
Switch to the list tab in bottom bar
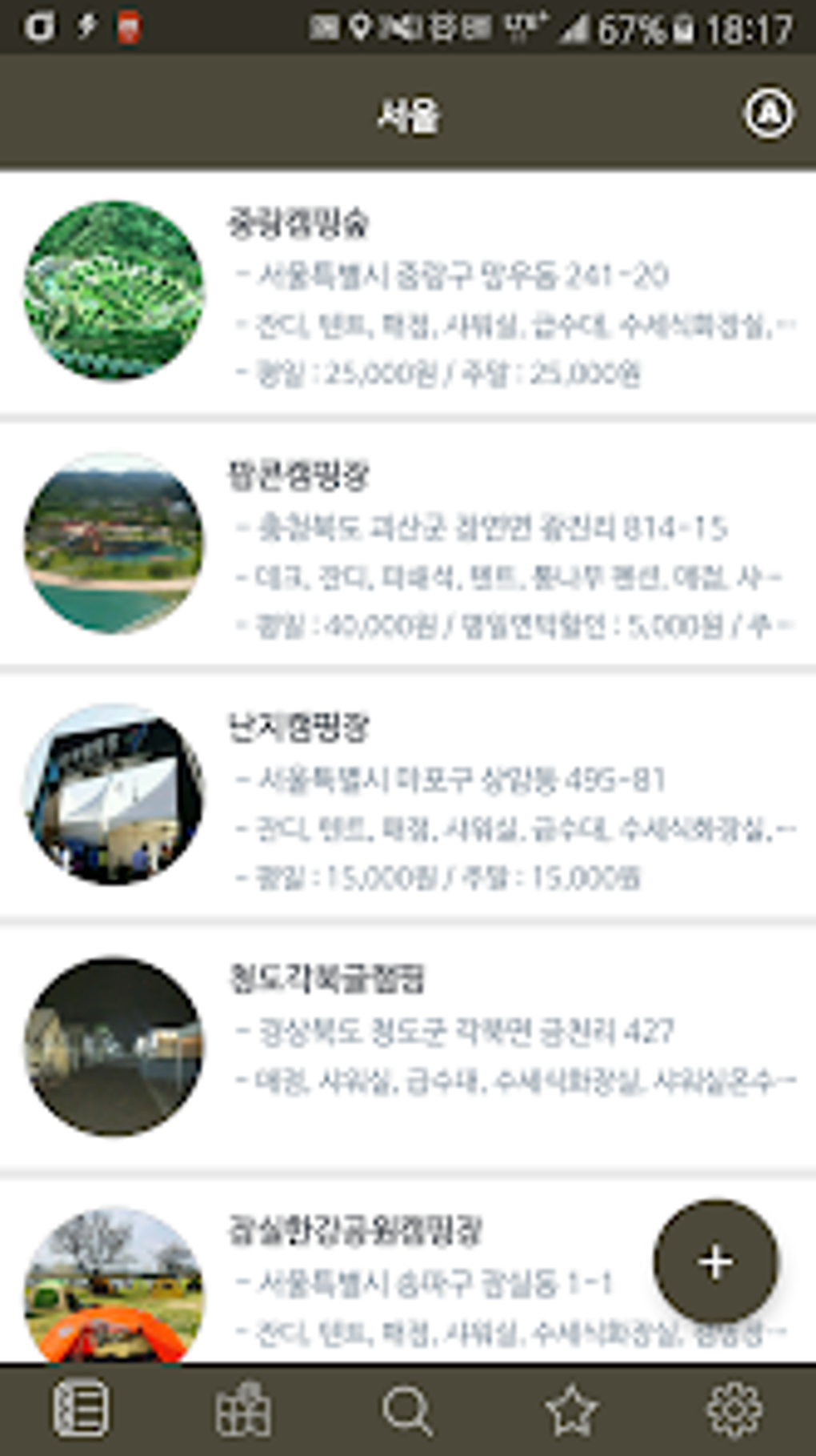[81, 1409]
